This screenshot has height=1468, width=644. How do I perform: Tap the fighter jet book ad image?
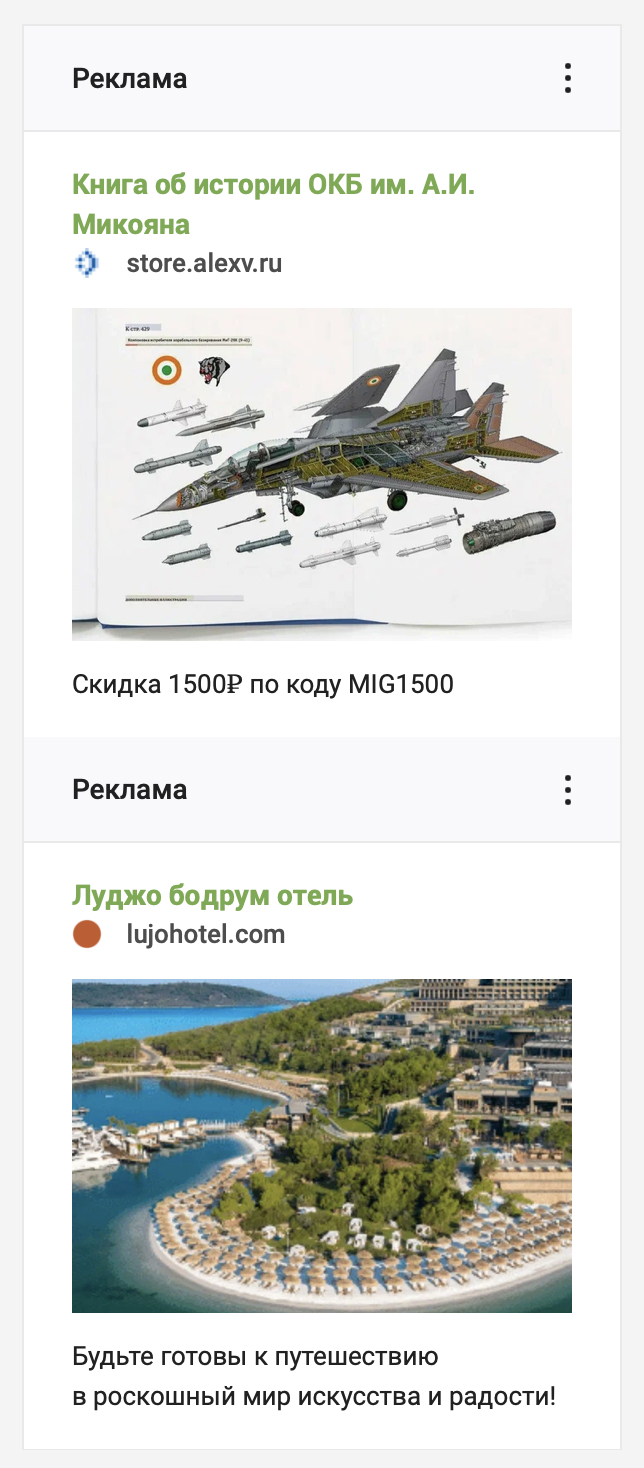322,474
